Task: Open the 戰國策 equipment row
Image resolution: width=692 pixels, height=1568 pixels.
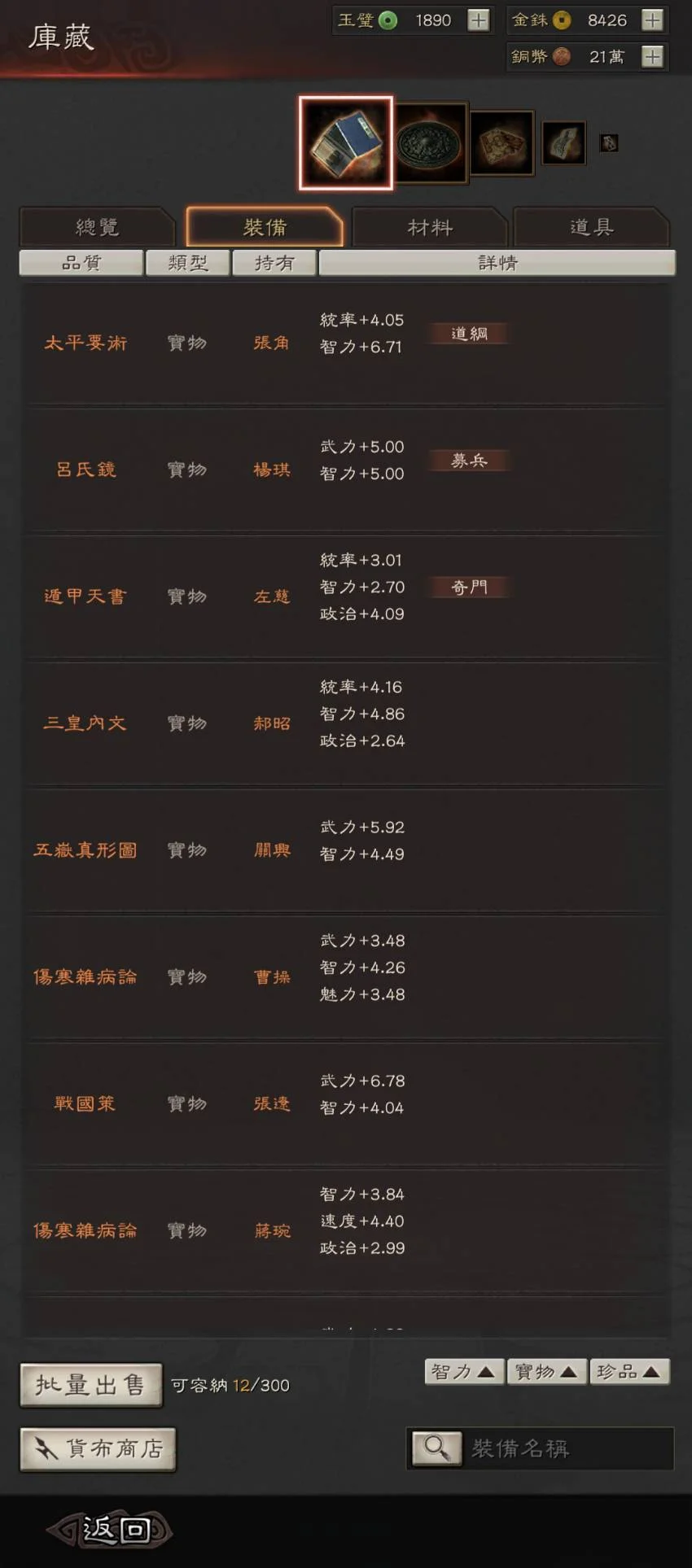Action: tap(346, 1103)
